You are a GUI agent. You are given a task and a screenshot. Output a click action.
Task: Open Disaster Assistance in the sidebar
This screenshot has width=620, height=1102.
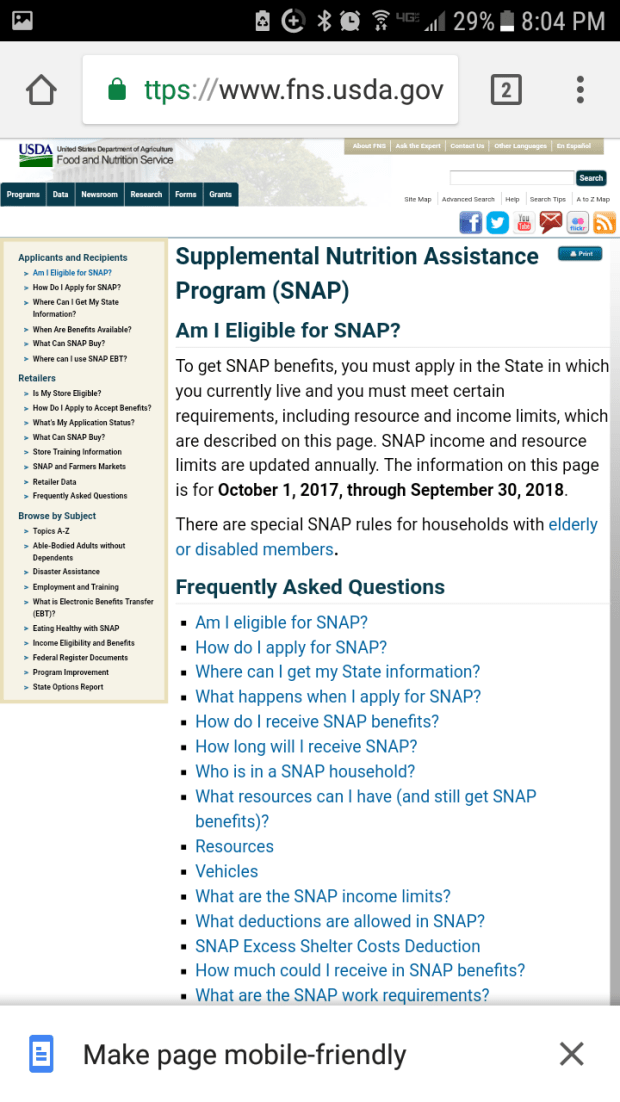click(x=66, y=572)
